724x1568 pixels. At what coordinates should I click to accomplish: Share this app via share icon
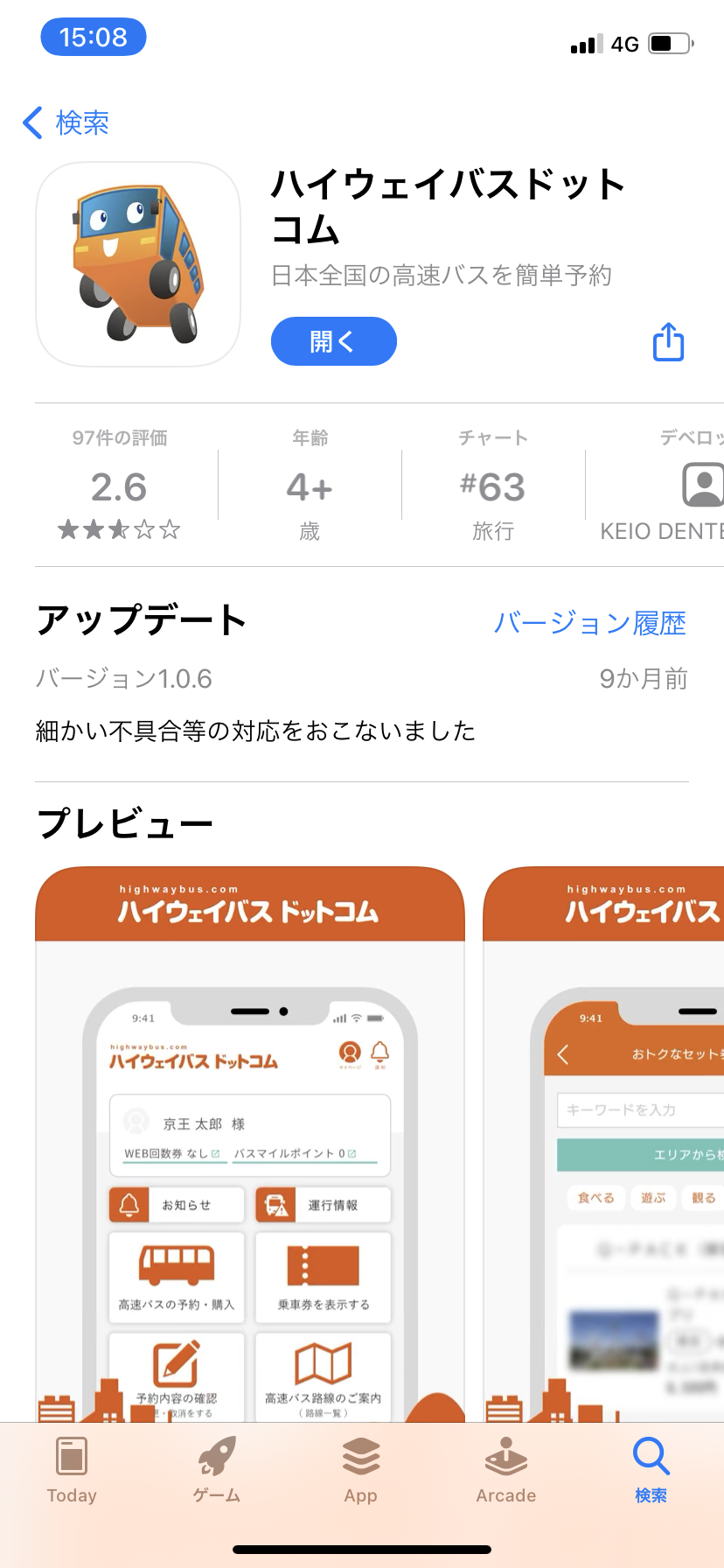click(669, 341)
